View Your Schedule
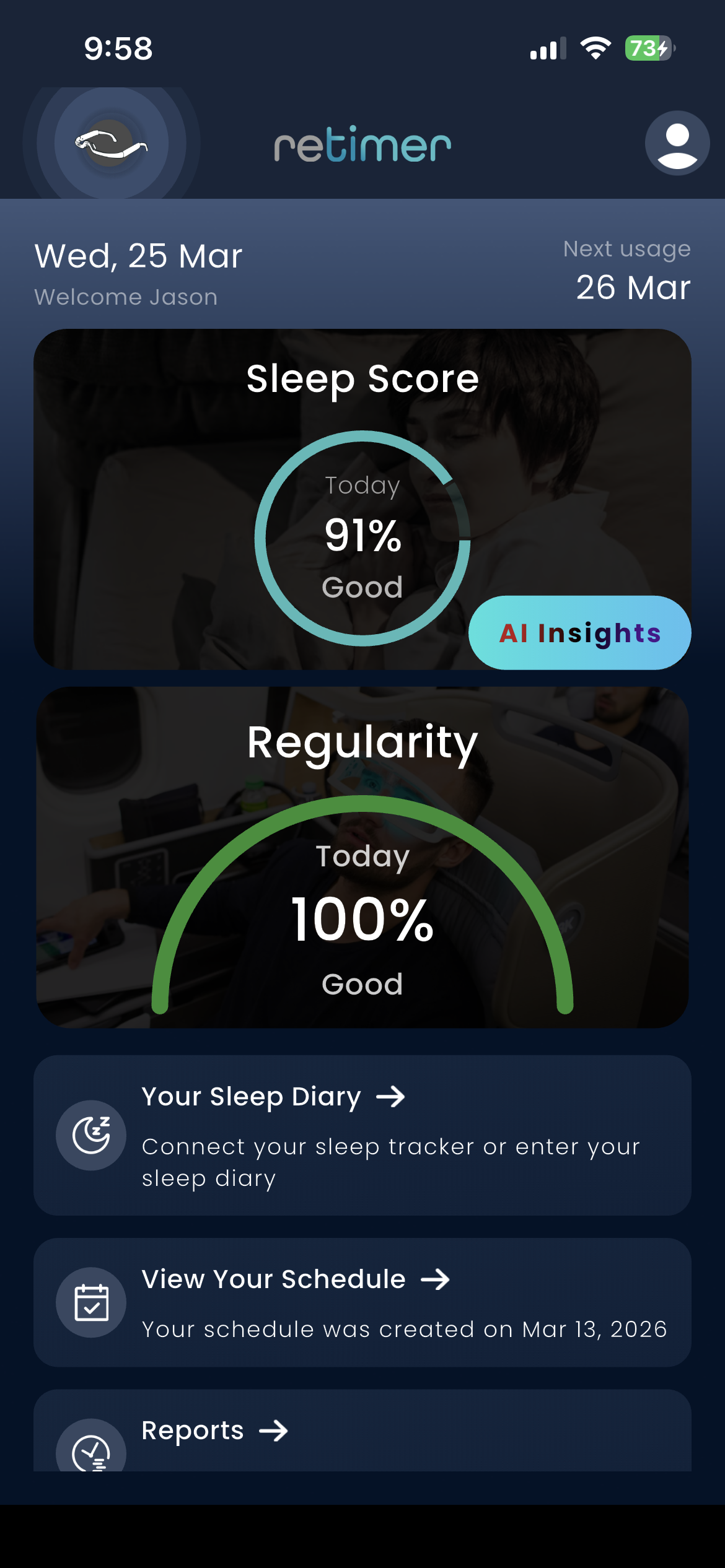Screen dimensions: 725x1568 click(362, 1302)
